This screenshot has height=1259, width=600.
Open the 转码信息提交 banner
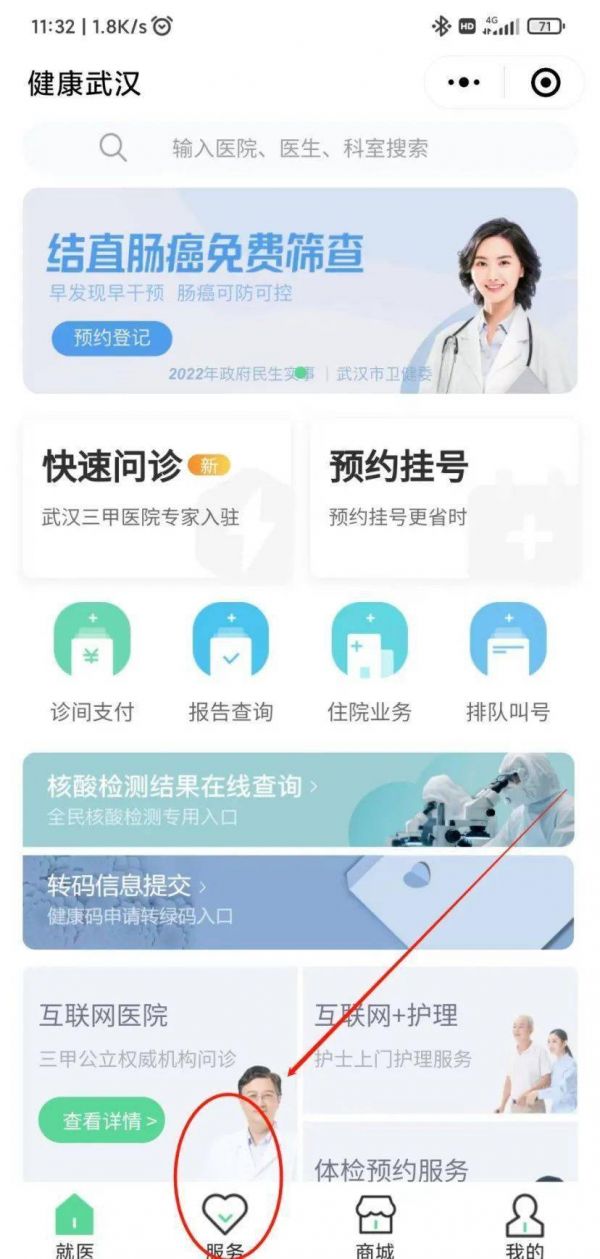(298, 901)
